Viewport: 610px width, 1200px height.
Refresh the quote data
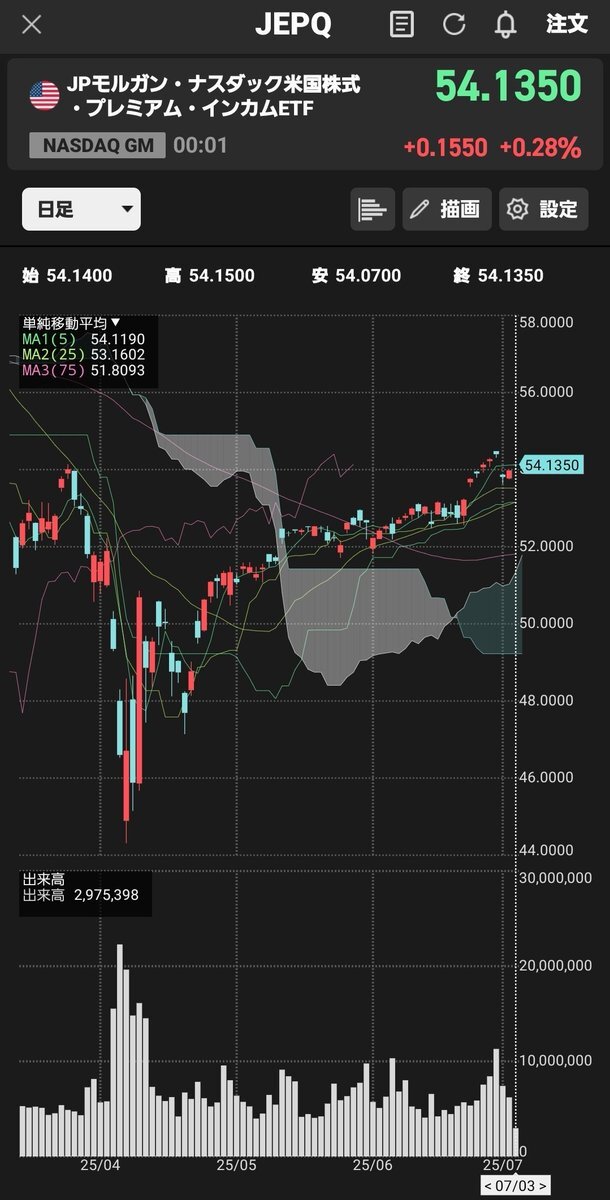point(454,24)
